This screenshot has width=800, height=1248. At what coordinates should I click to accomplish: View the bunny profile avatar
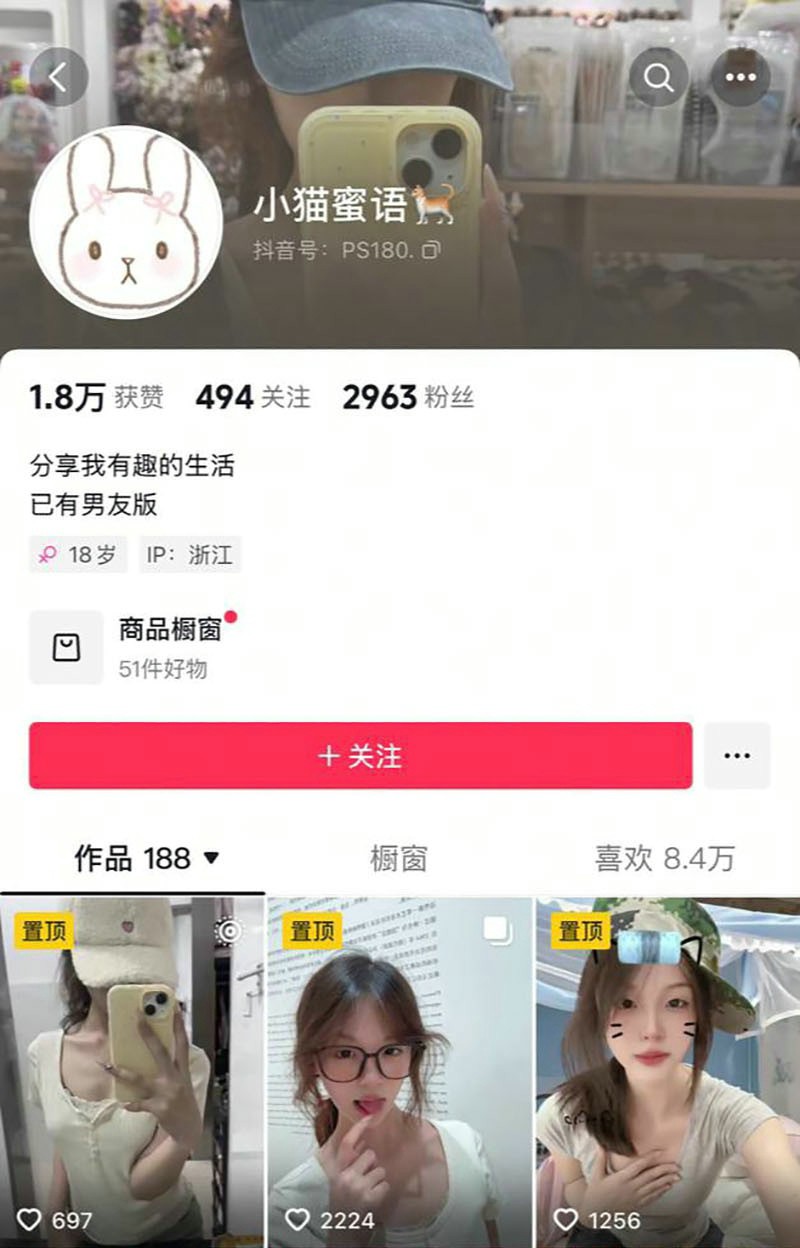(126, 222)
